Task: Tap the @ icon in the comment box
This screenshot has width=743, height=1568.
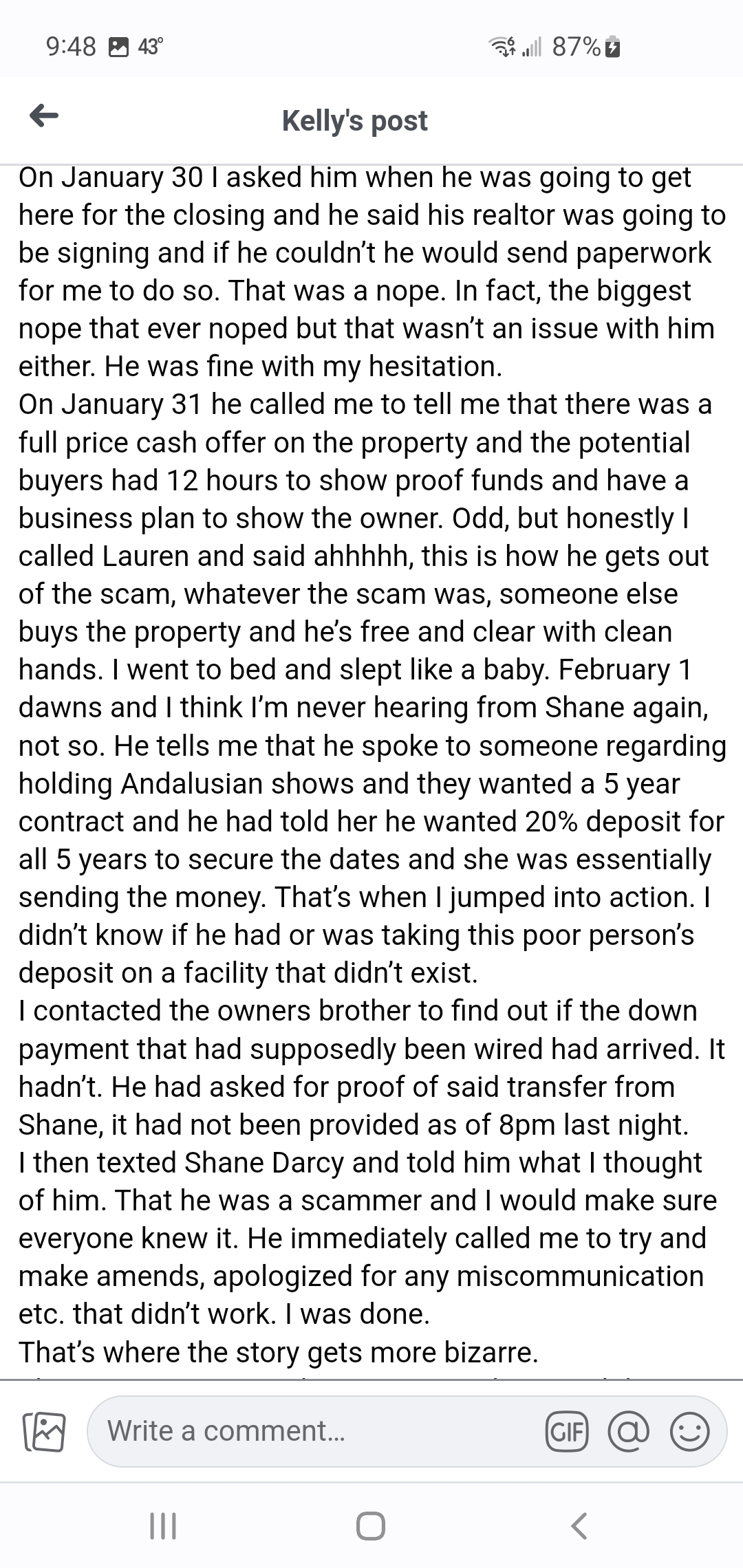Action: (627, 1432)
